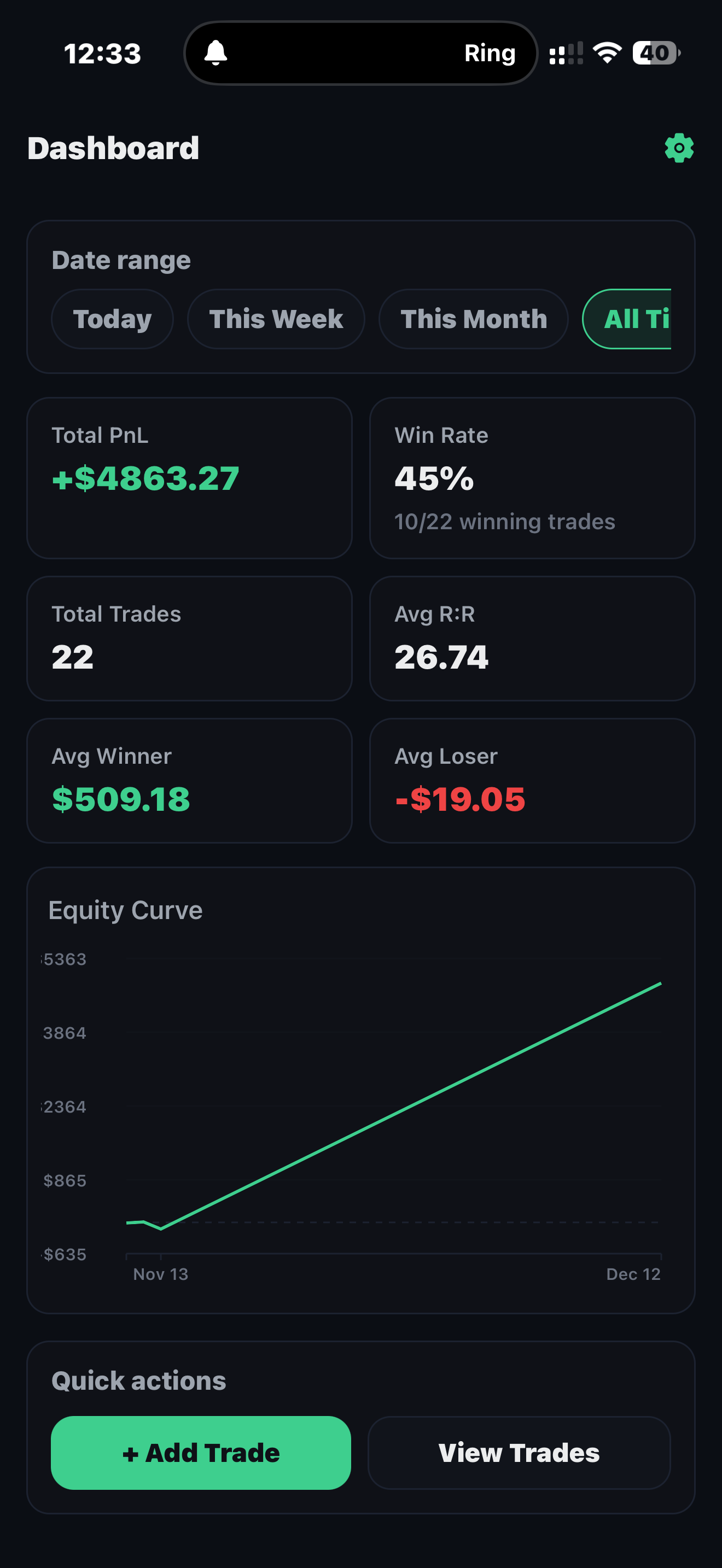Tap the Dec 12 axis label
Screen dimensions: 722x1568
tap(634, 1273)
